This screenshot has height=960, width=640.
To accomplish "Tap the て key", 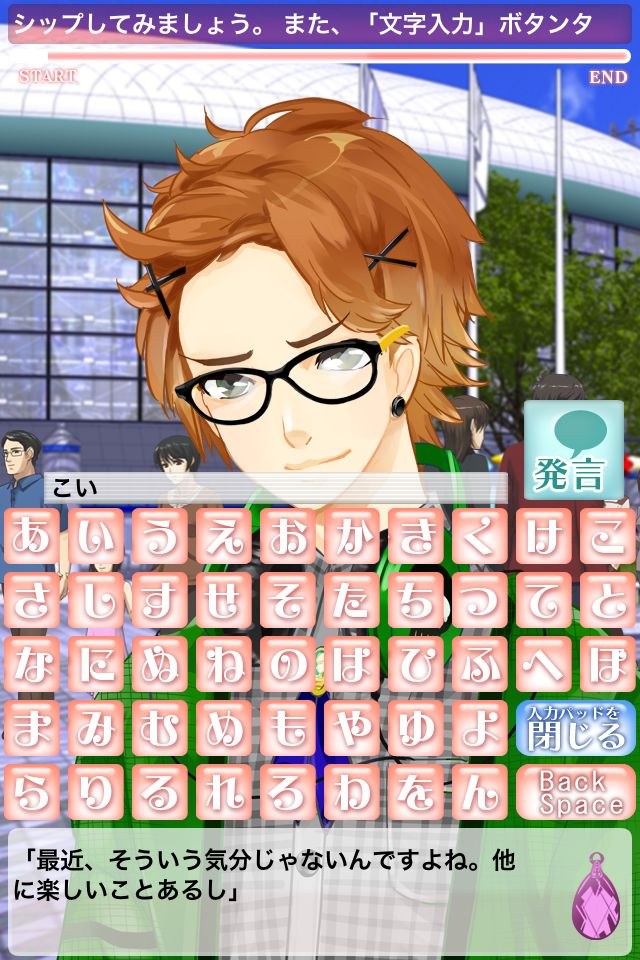I will point(543,600).
